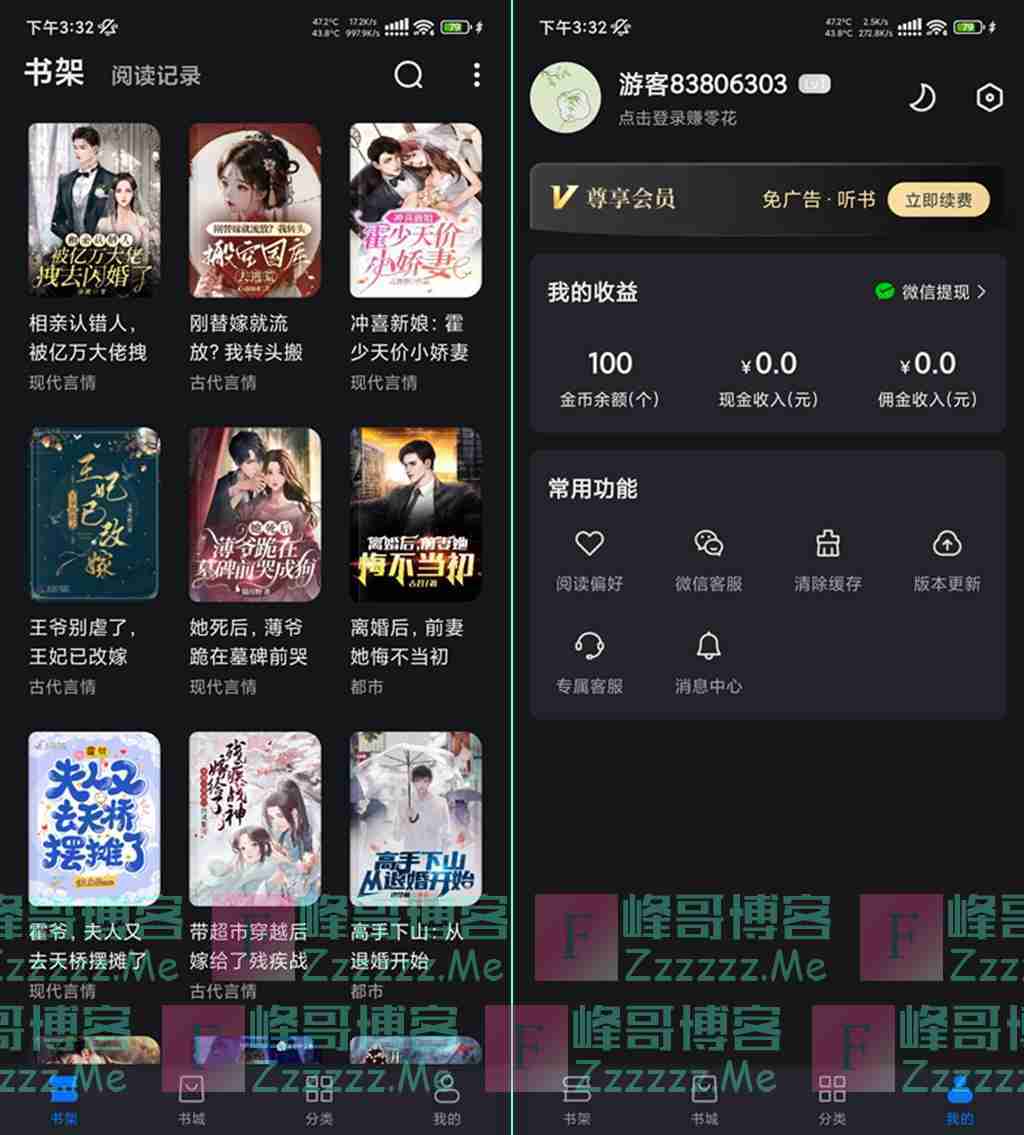Open the book 离婚后,前妻她悔不当初
Viewport: 1024px width, 1135px height.
[415, 514]
